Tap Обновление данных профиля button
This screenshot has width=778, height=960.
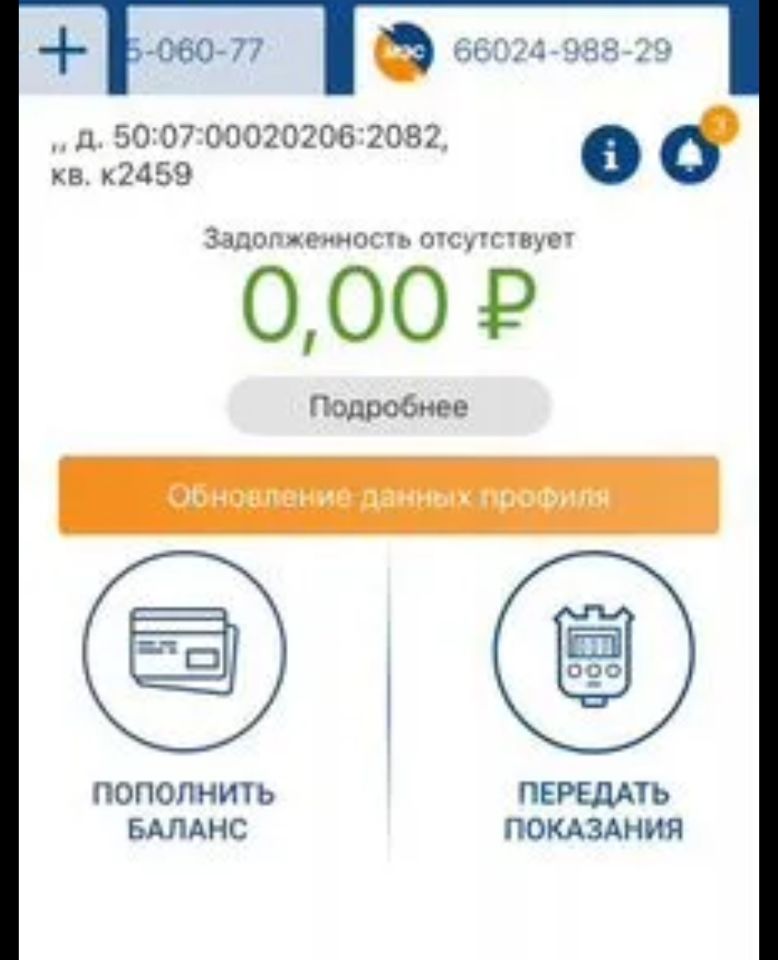388,496
